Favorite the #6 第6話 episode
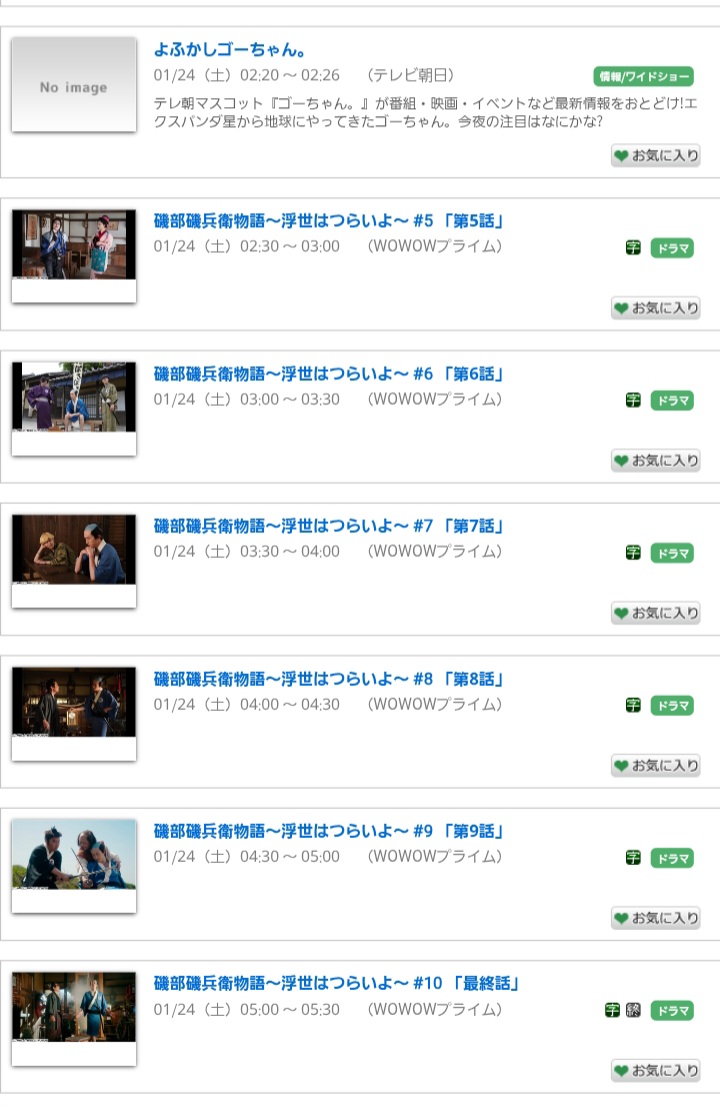 pyautogui.click(x=656, y=461)
